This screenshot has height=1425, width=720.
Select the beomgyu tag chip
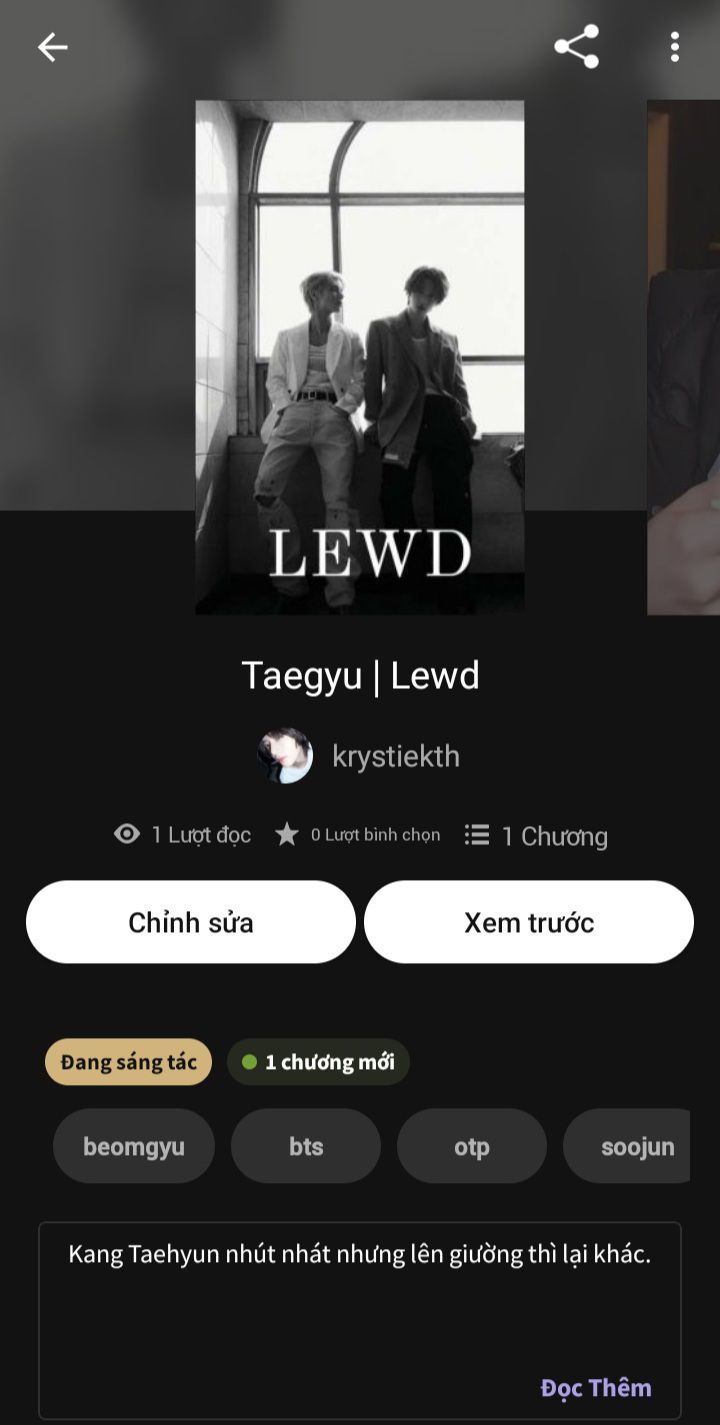[x=134, y=1146]
